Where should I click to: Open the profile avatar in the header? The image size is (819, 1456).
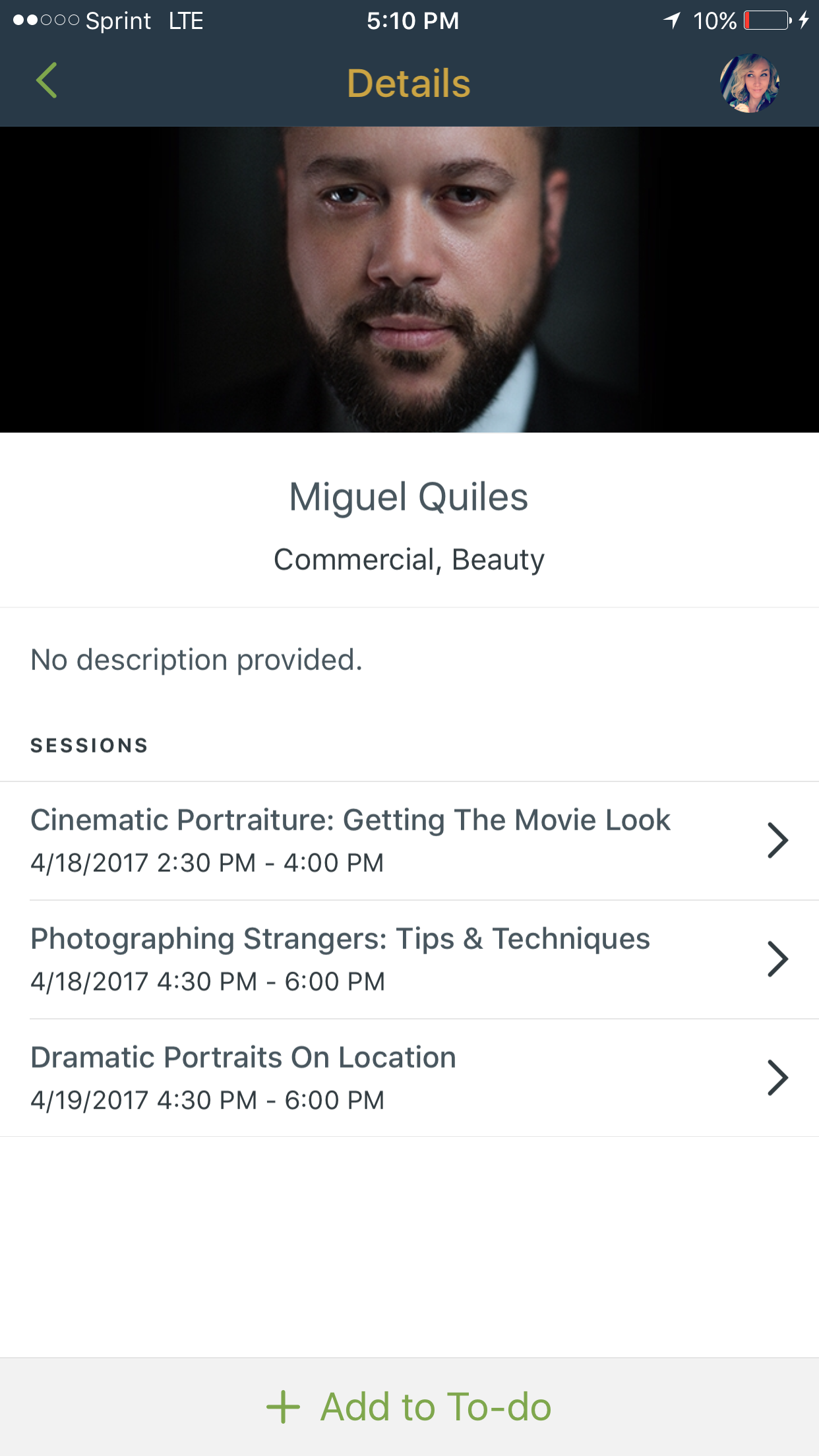click(x=749, y=83)
